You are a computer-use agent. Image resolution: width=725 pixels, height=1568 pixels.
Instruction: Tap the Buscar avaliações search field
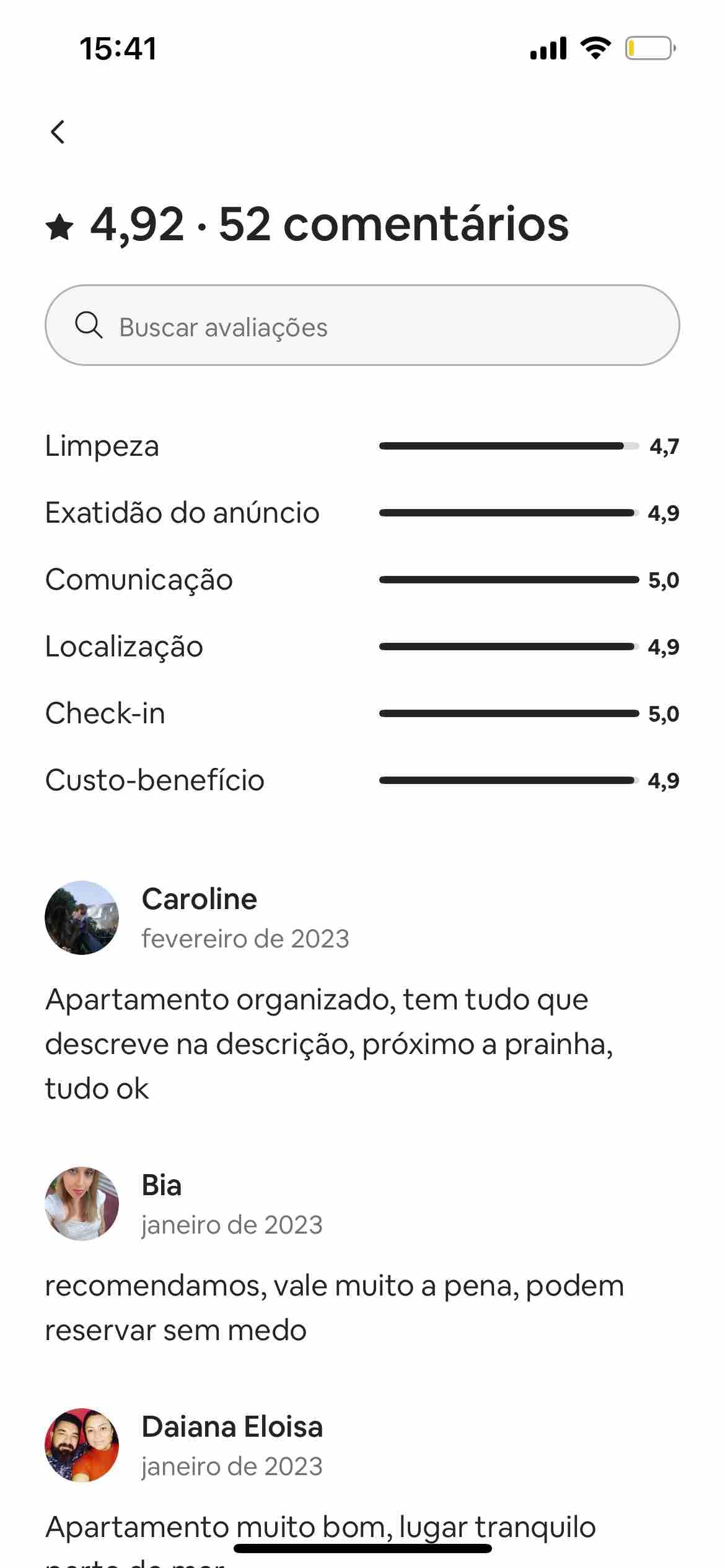coord(362,326)
